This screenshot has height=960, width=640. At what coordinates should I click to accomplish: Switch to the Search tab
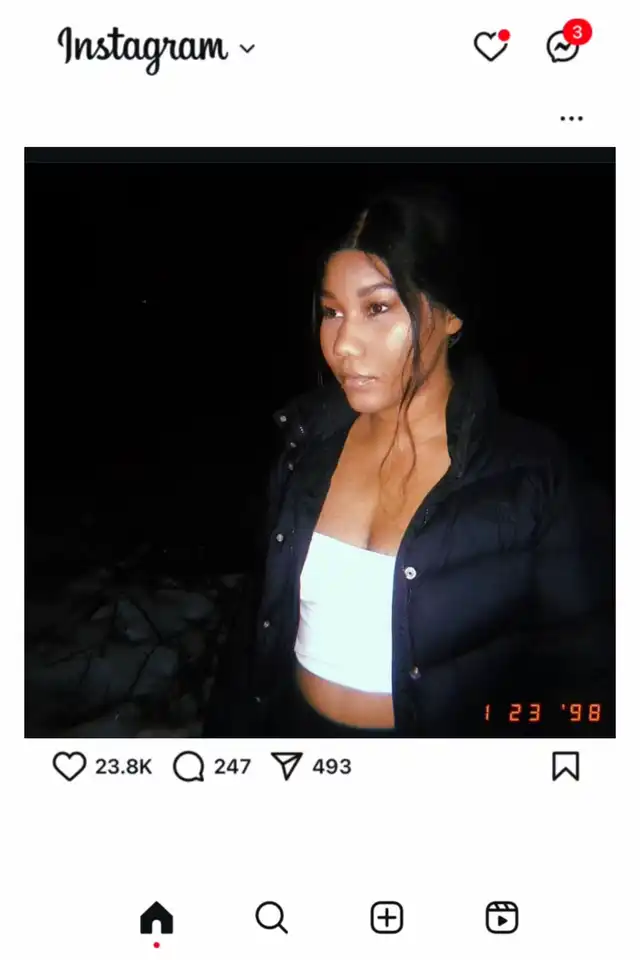271,918
